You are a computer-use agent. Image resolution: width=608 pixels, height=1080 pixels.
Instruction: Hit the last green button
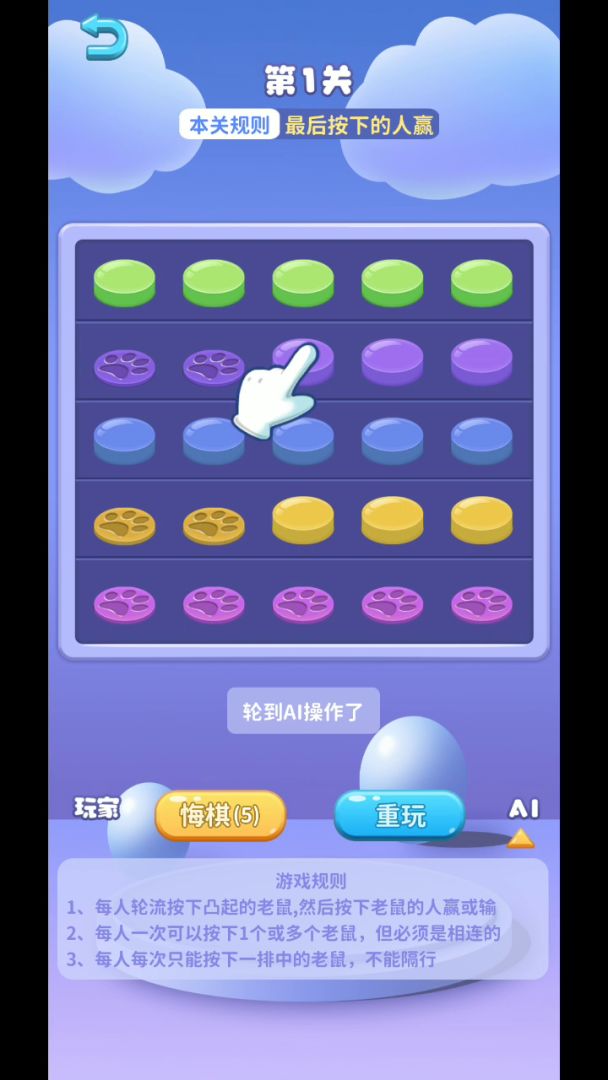[481, 281]
